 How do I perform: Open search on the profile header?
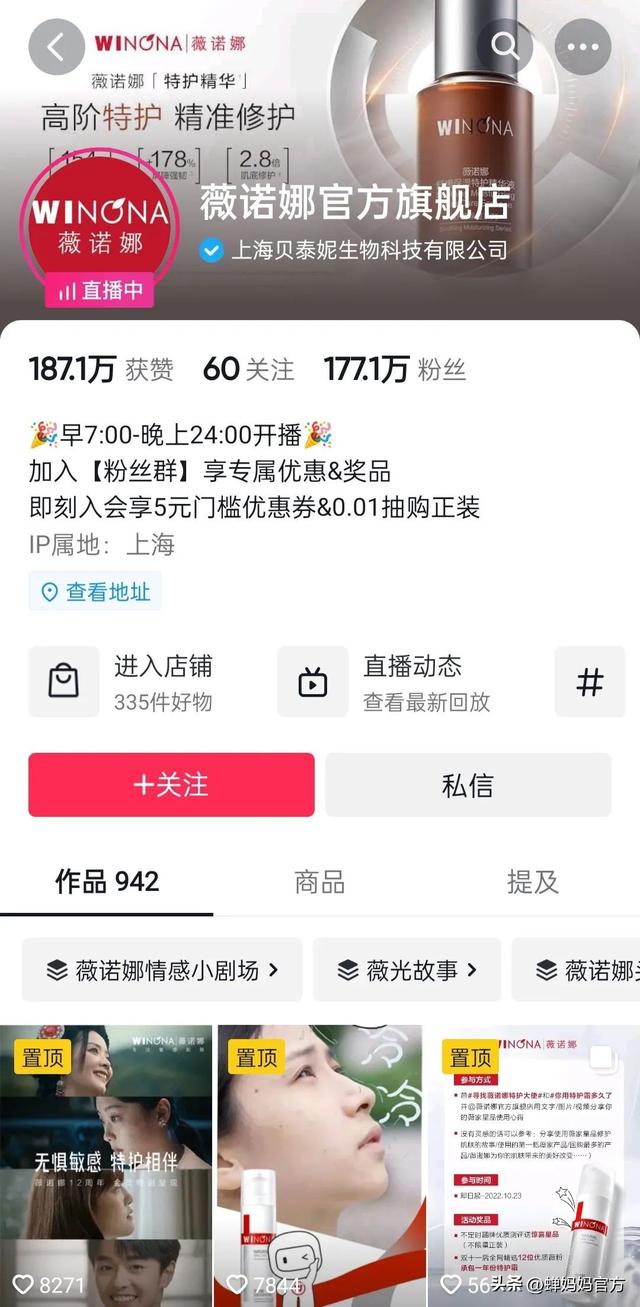pyautogui.click(x=504, y=46)
